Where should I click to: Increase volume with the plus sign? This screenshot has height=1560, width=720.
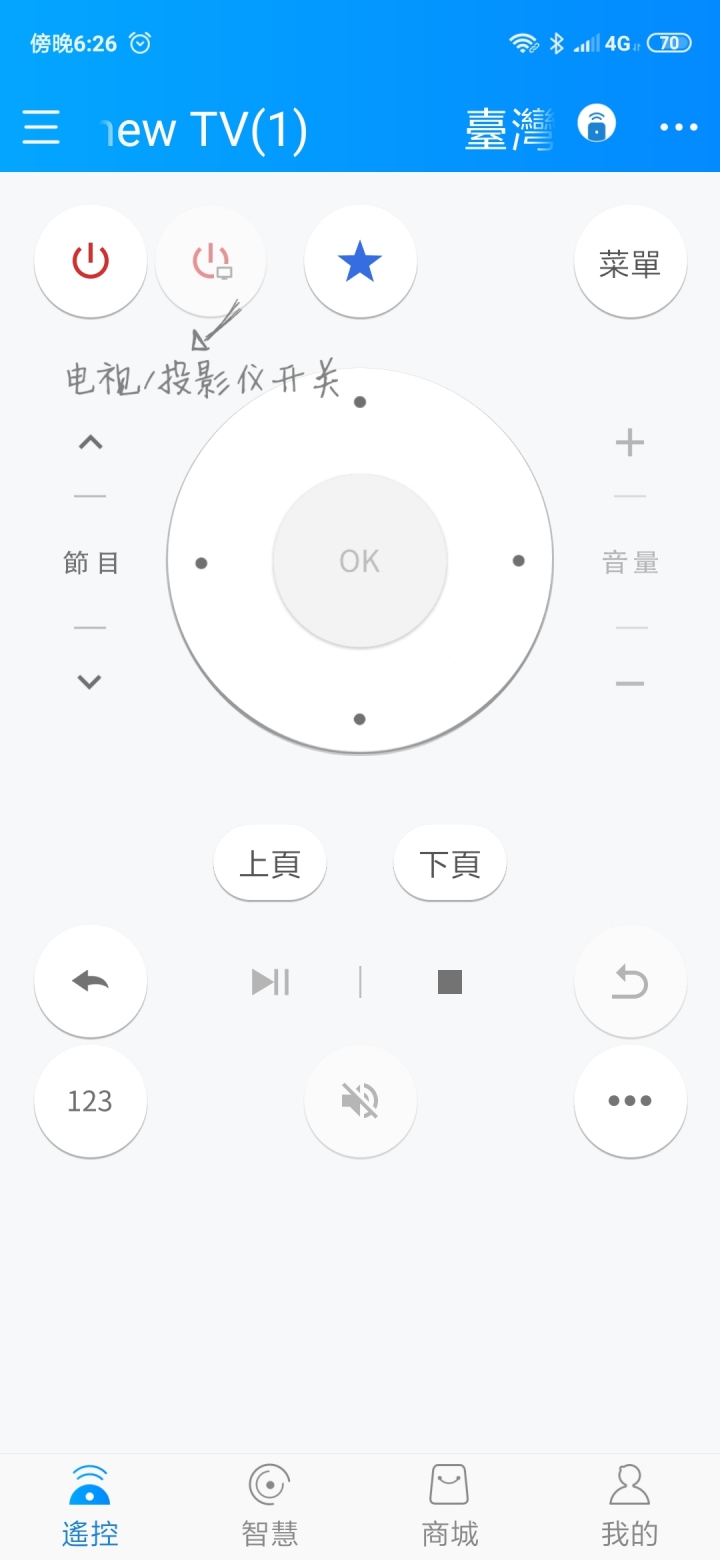pyautogui.click(x=630, y=442)
